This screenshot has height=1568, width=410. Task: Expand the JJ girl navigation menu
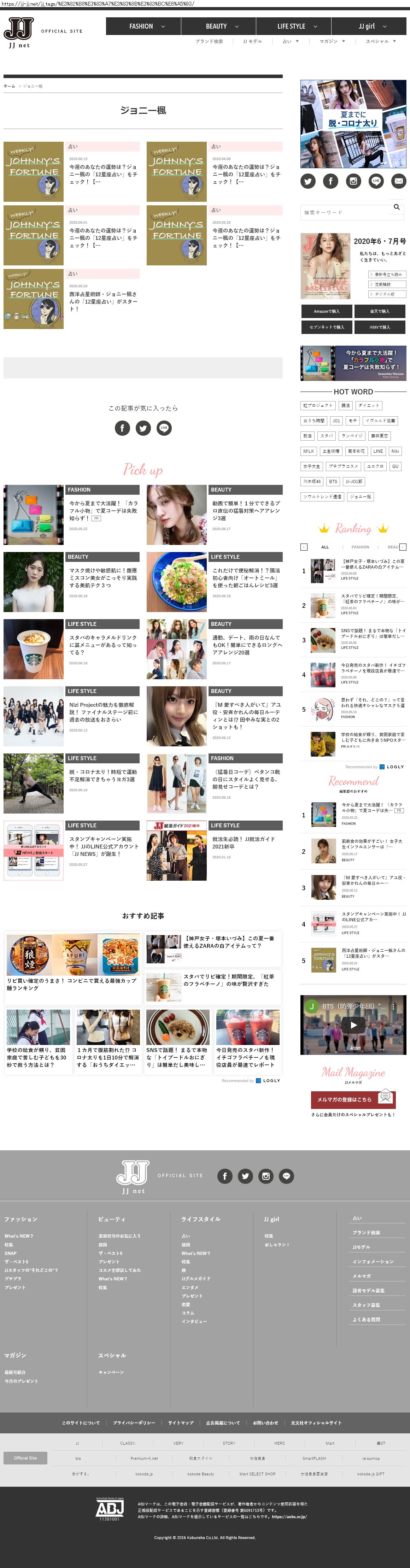[369, 26]
